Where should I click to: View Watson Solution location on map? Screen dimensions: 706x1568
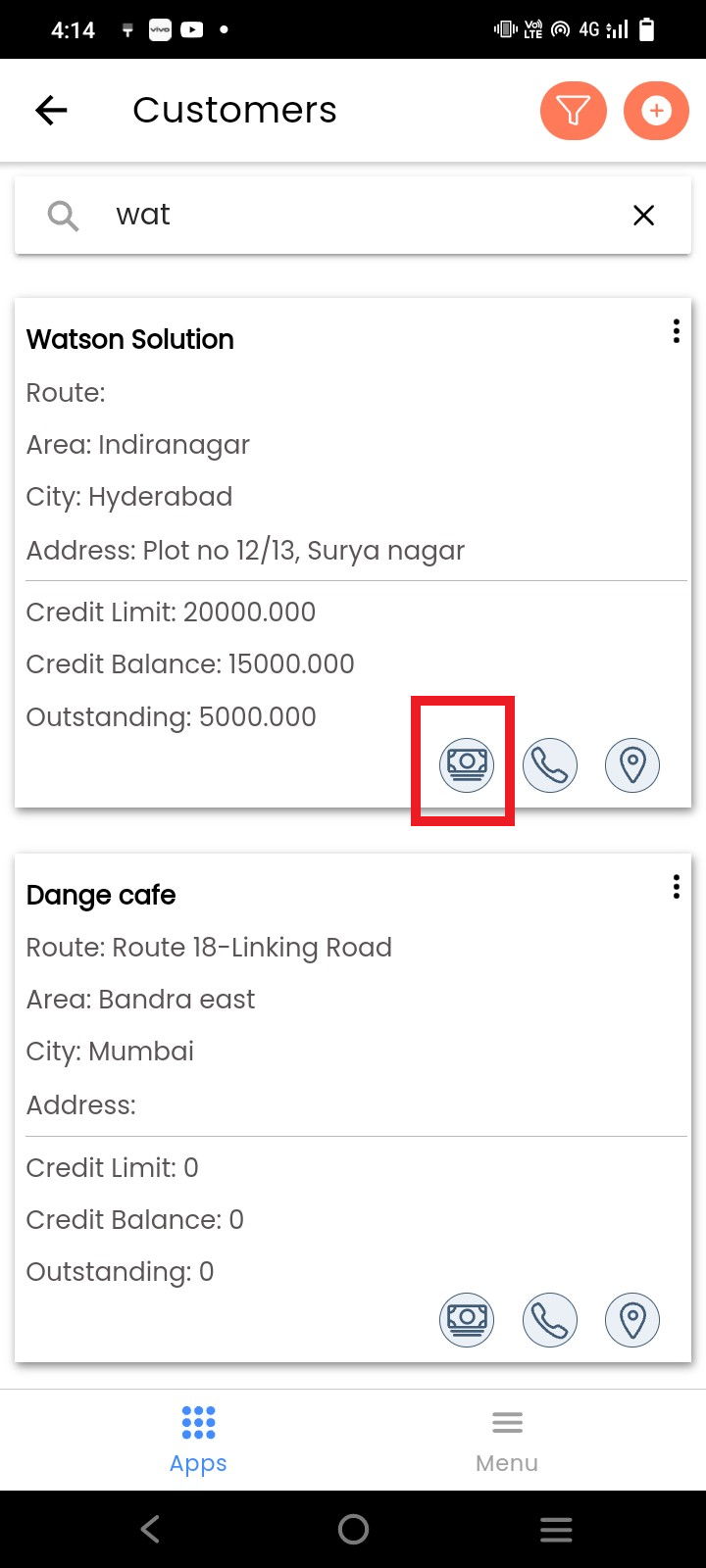click(632, 764)
